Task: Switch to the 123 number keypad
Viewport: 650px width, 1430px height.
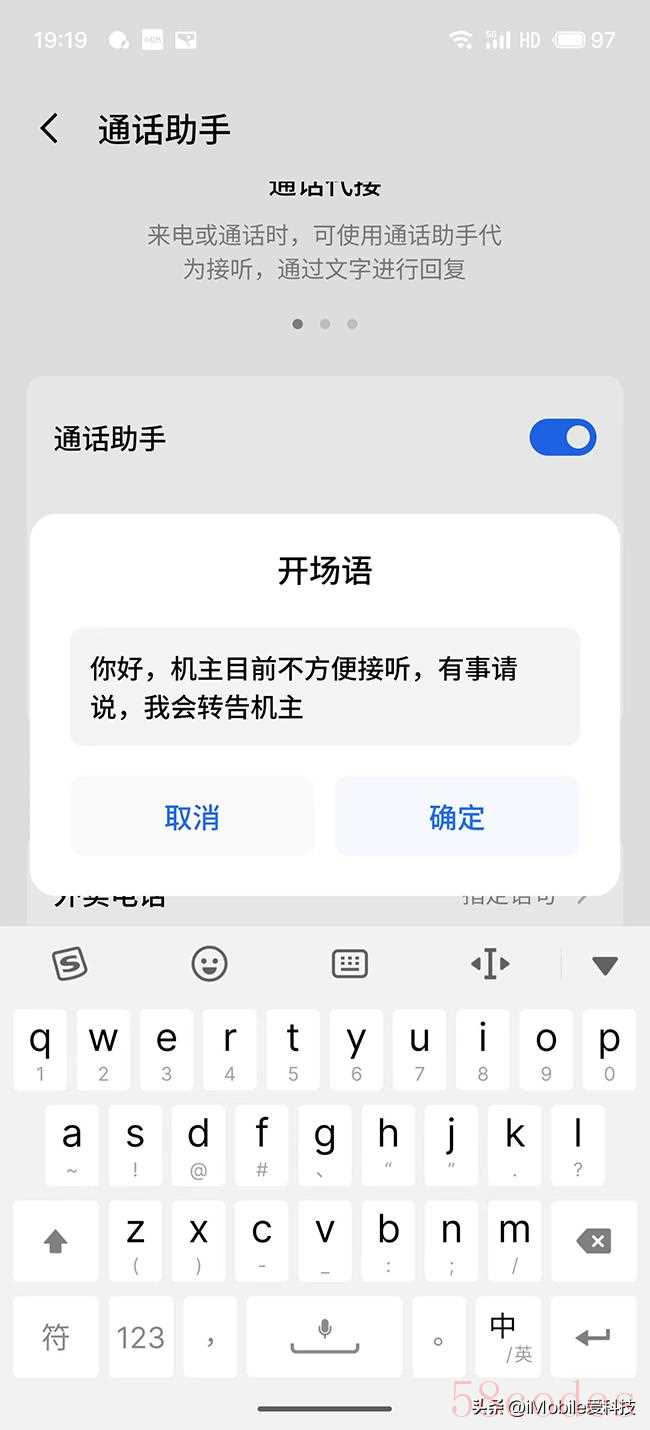Action: click(x=140, y=1337)
